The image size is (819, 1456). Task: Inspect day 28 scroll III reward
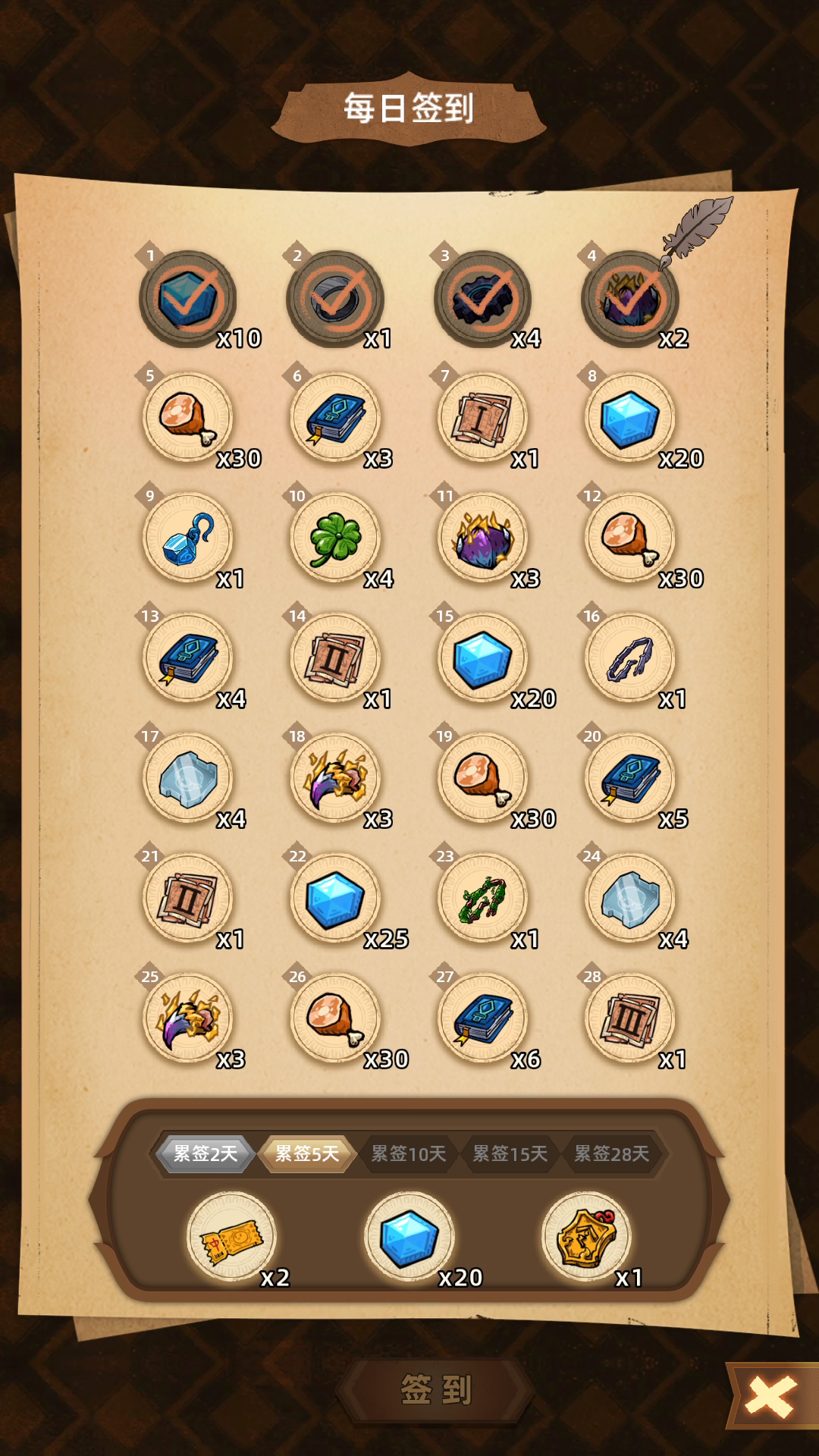point(630,1018)
